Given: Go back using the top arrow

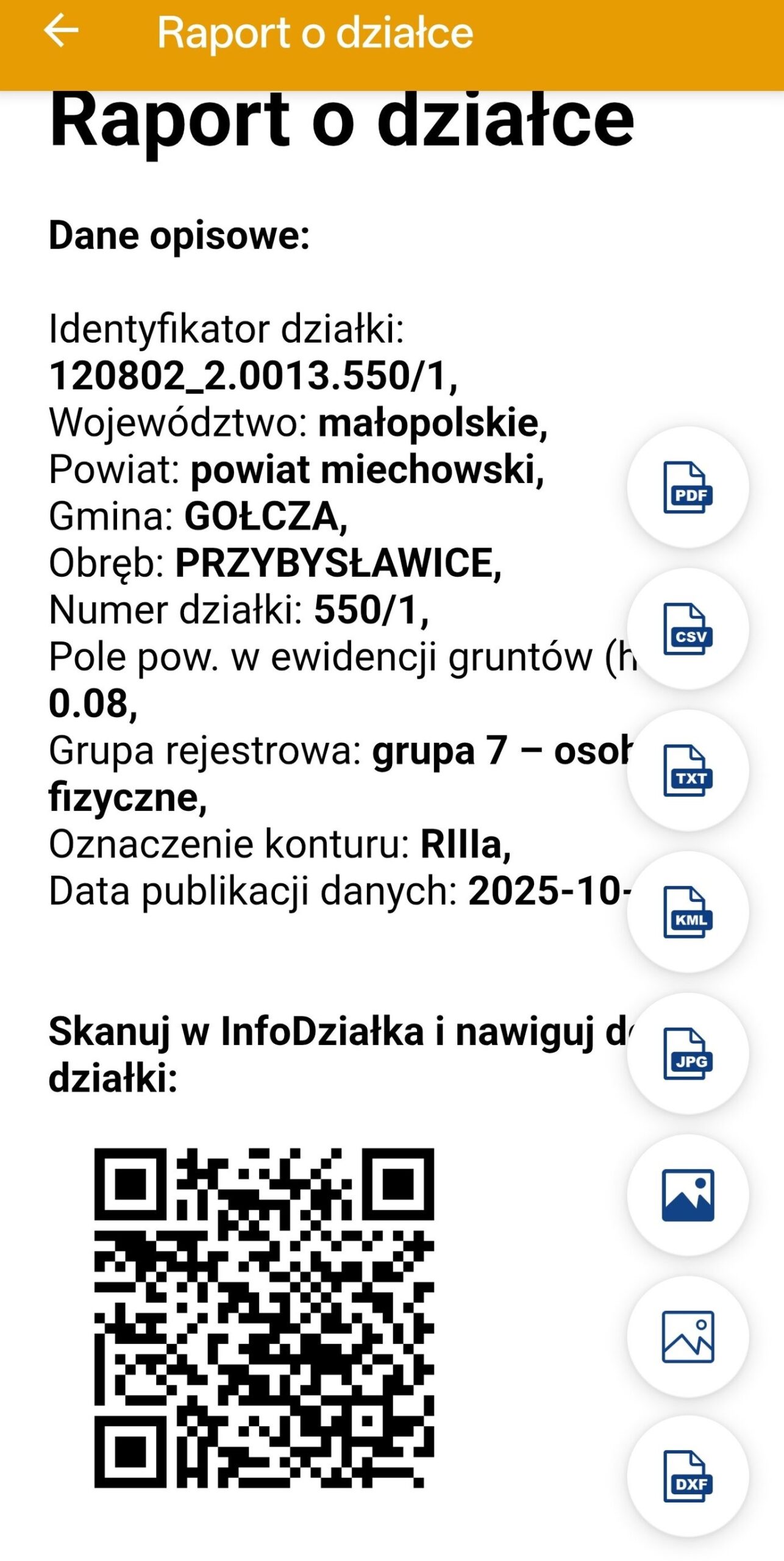Looking at the screenshot, I should (x=62, y=30).
